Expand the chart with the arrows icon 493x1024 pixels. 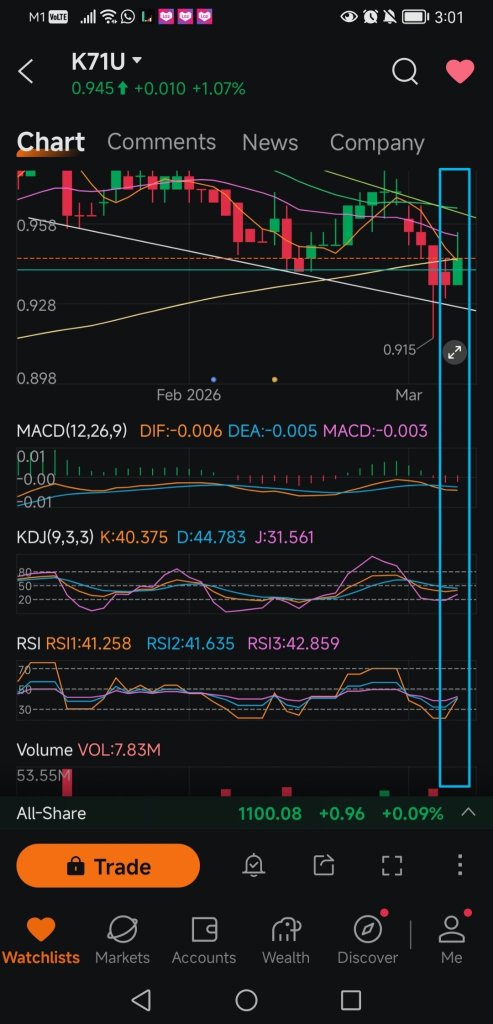pos(454,353)
